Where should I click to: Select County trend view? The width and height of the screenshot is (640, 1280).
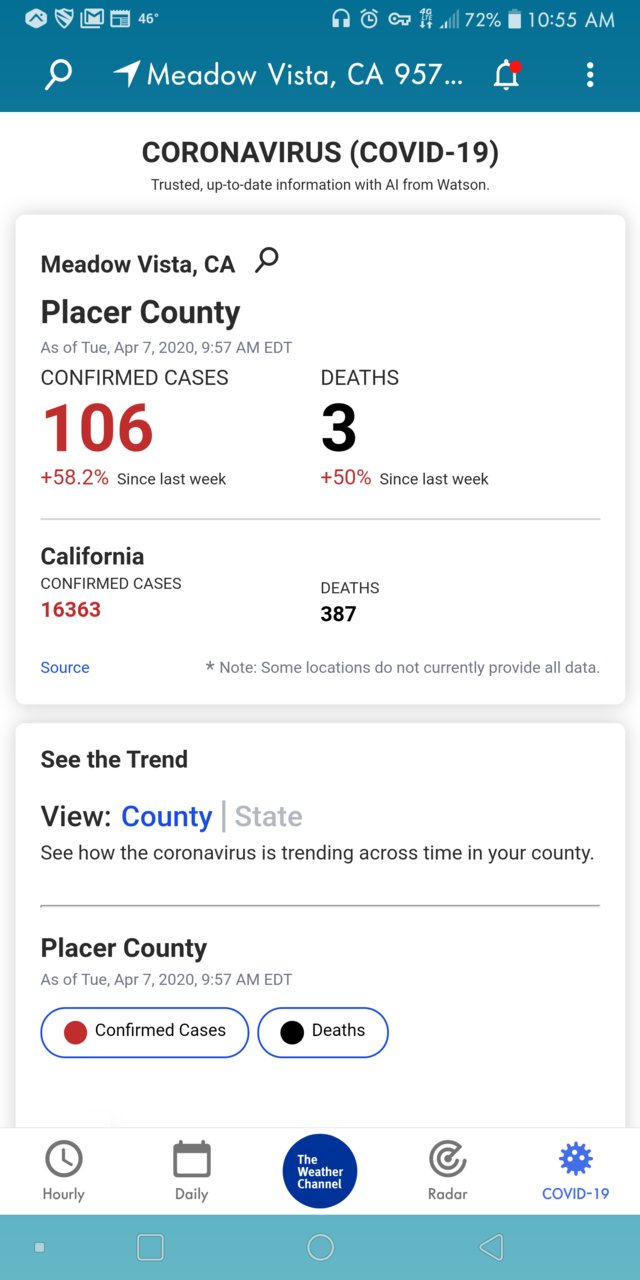167,817
